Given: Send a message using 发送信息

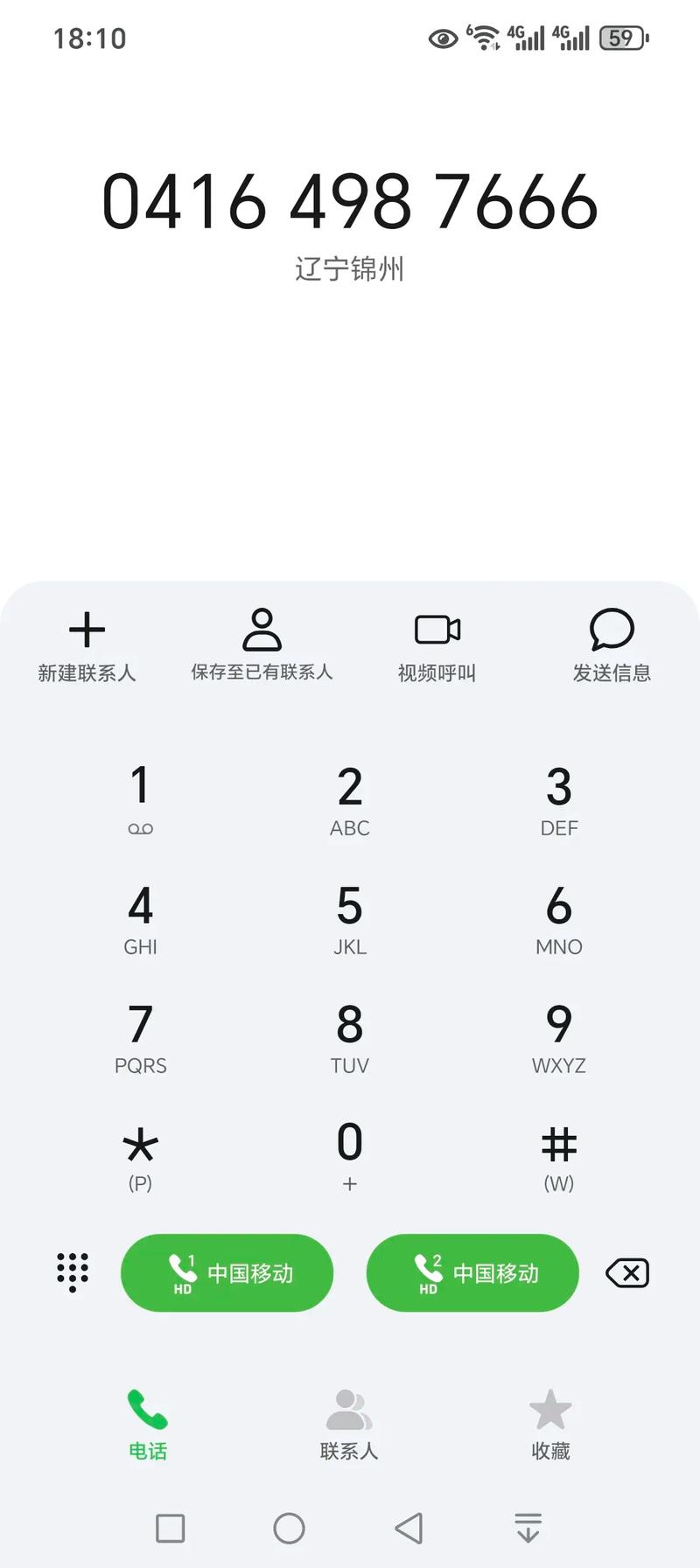Looking at the screenshot, I should coord(611,643).
